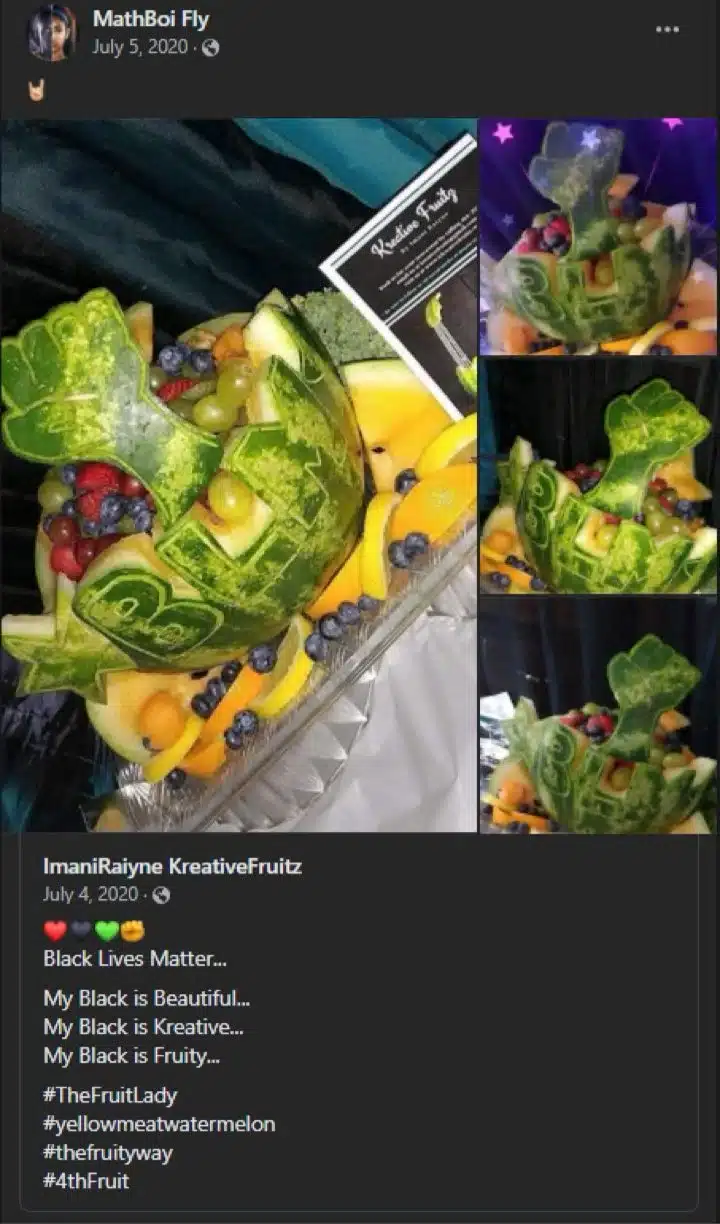Image resolution: width=720 pixels, height=1224 pixels.
Task: View the large watermelon carving photo
Action: pos(238,476)
